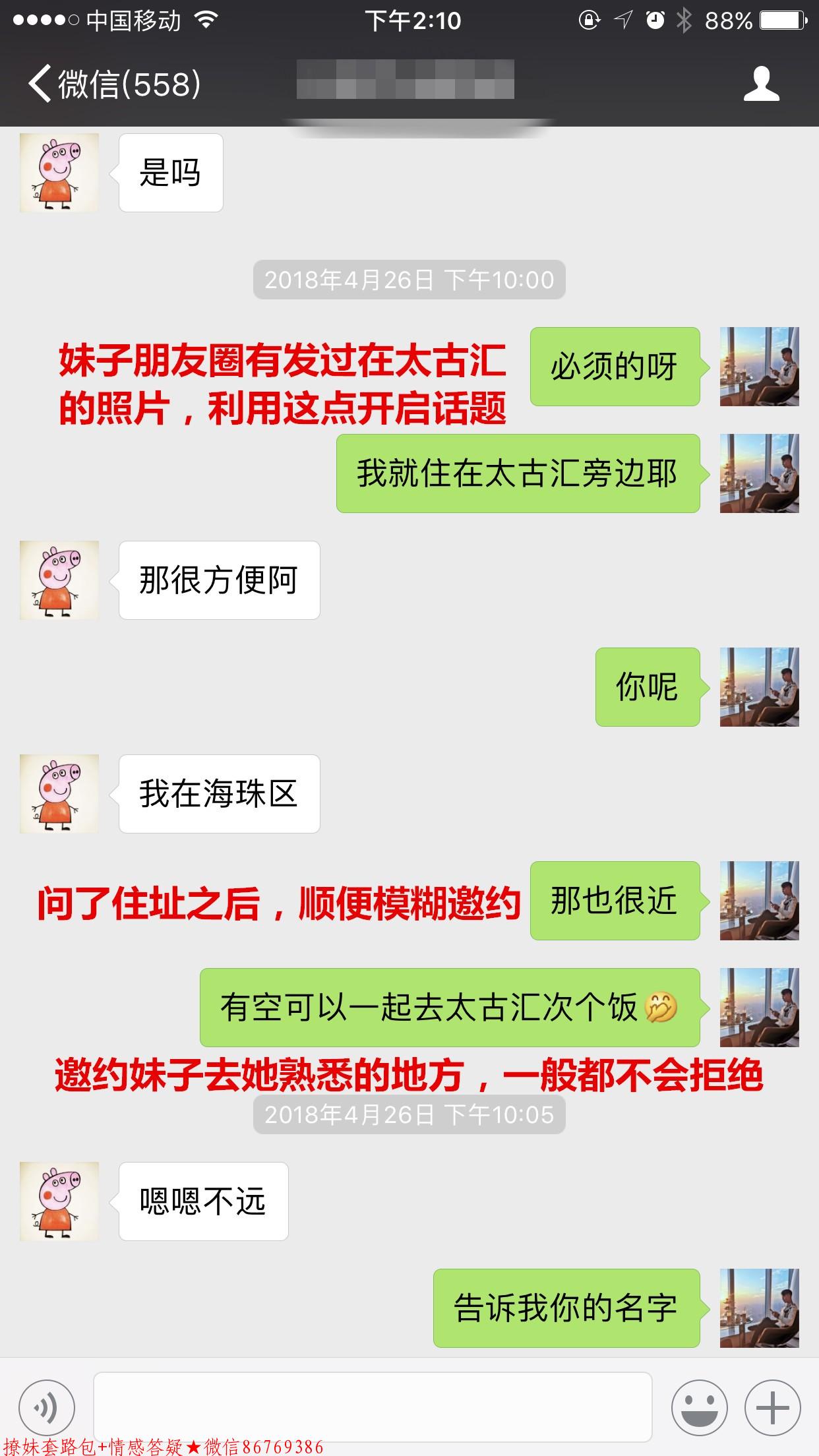Open the emoji sticker panel

point(699,1408)
